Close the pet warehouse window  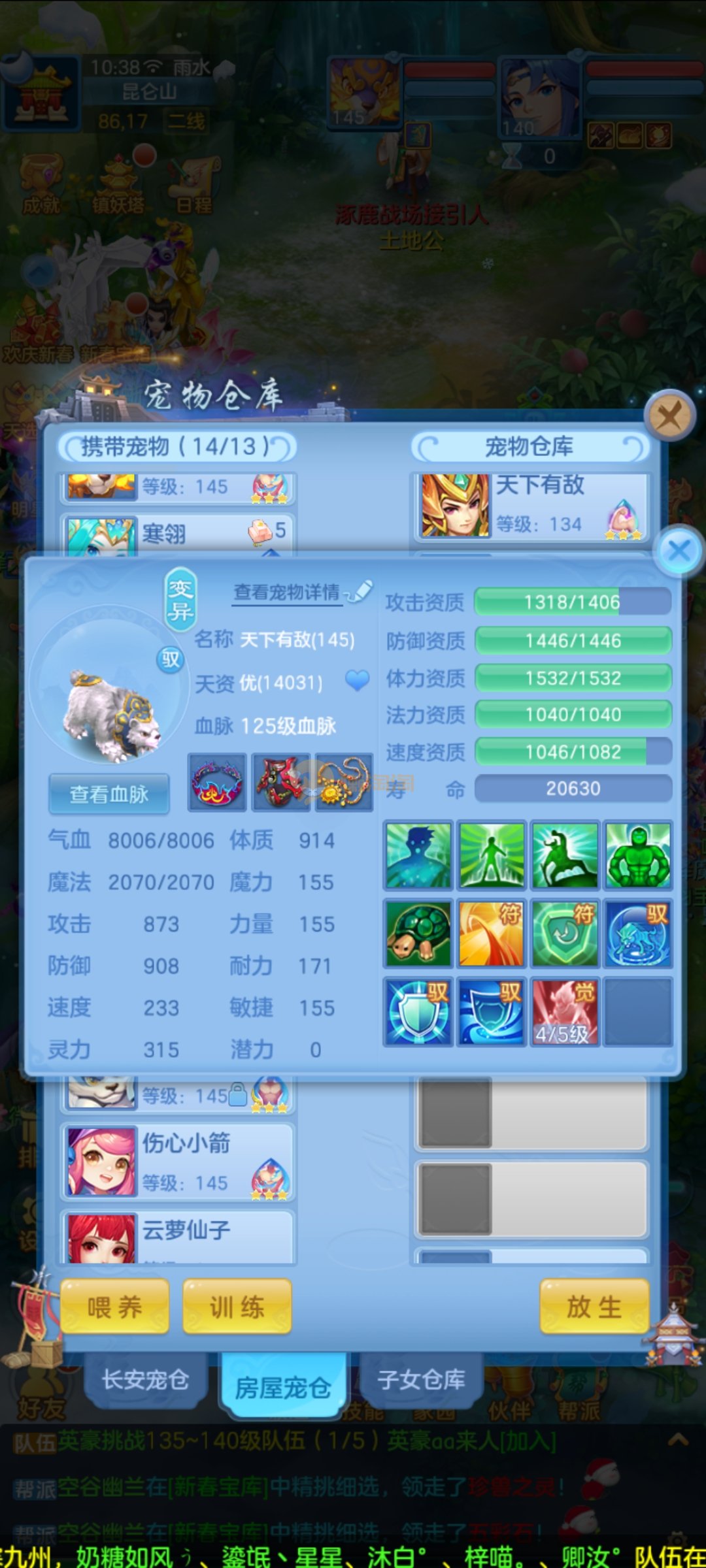[x=669, y=414]
